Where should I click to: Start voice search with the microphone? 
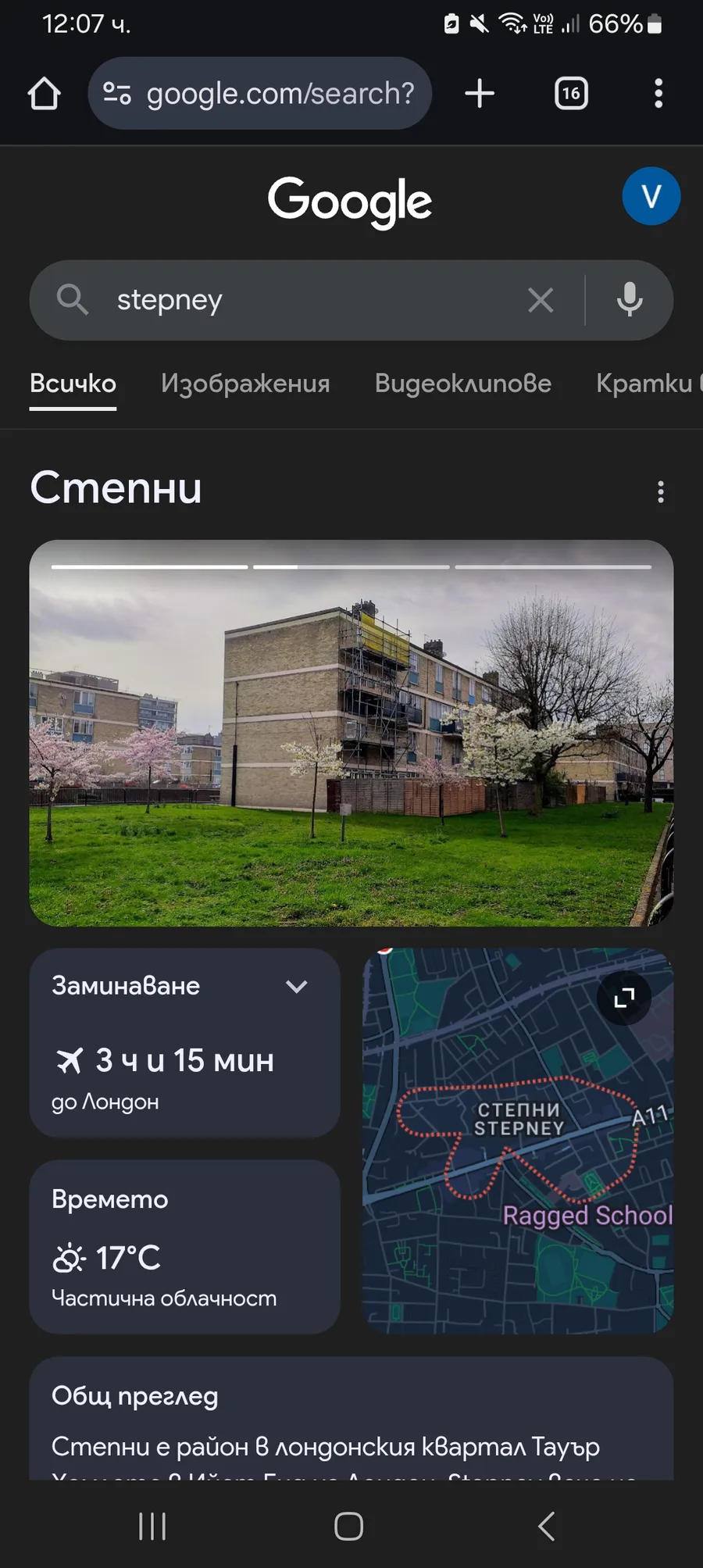[x=630, y=300]
